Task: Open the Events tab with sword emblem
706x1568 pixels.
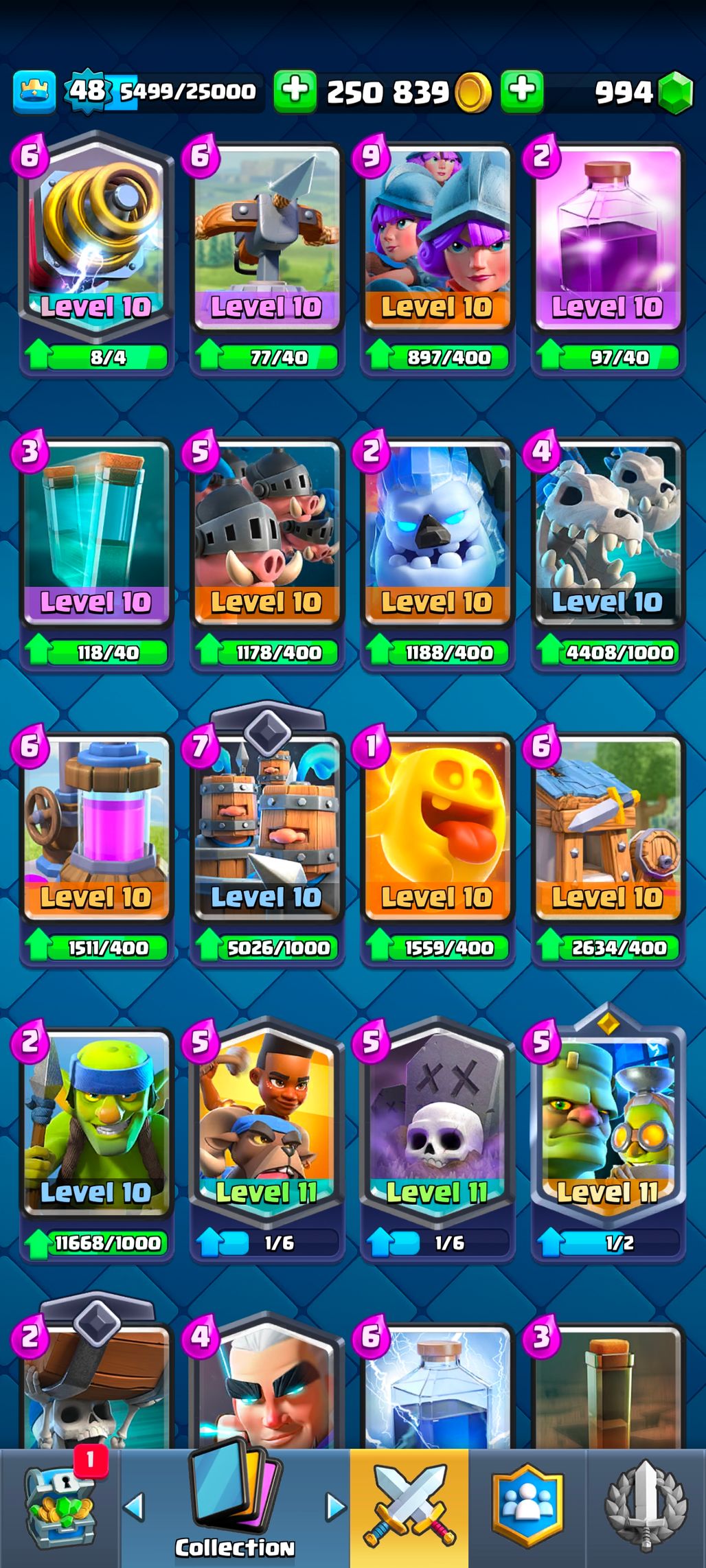Action: pyautogui.click(x=646, y=1508)
